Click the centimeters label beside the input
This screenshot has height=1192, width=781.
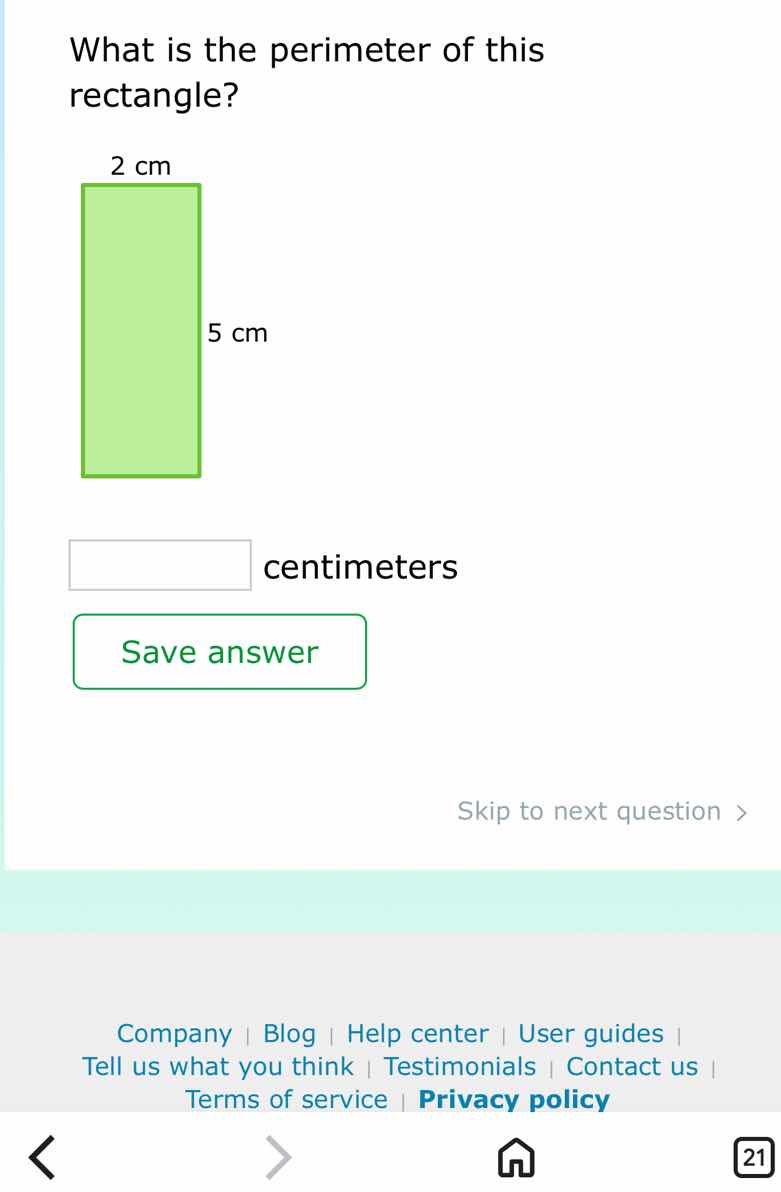point(360,566)
